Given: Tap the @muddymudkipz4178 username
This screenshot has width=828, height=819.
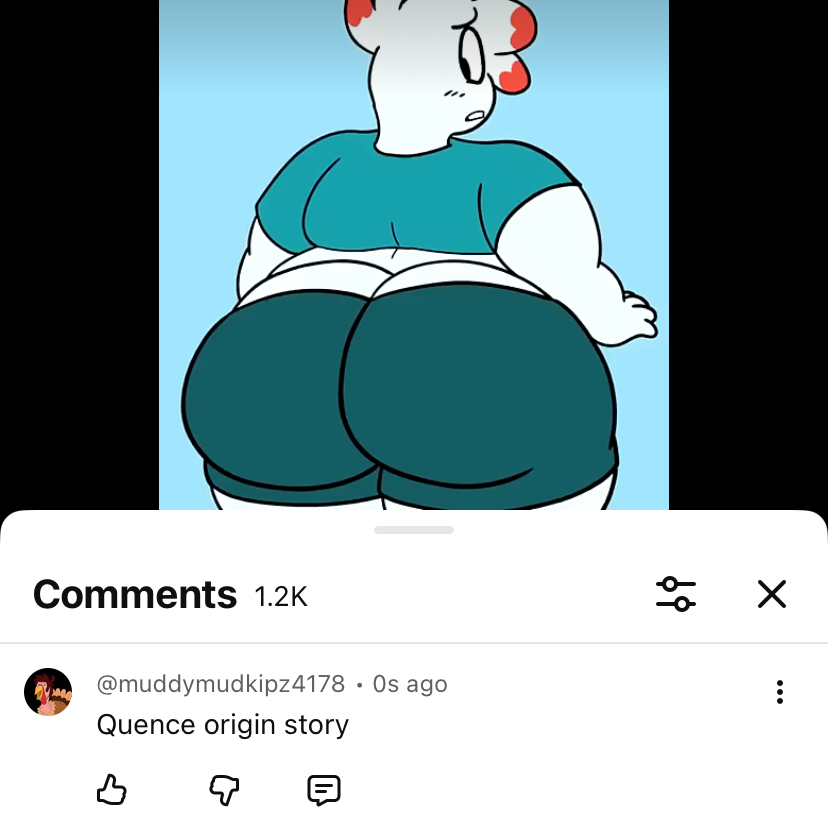Looking at the screenshot, I should click(x=220, y=684).
